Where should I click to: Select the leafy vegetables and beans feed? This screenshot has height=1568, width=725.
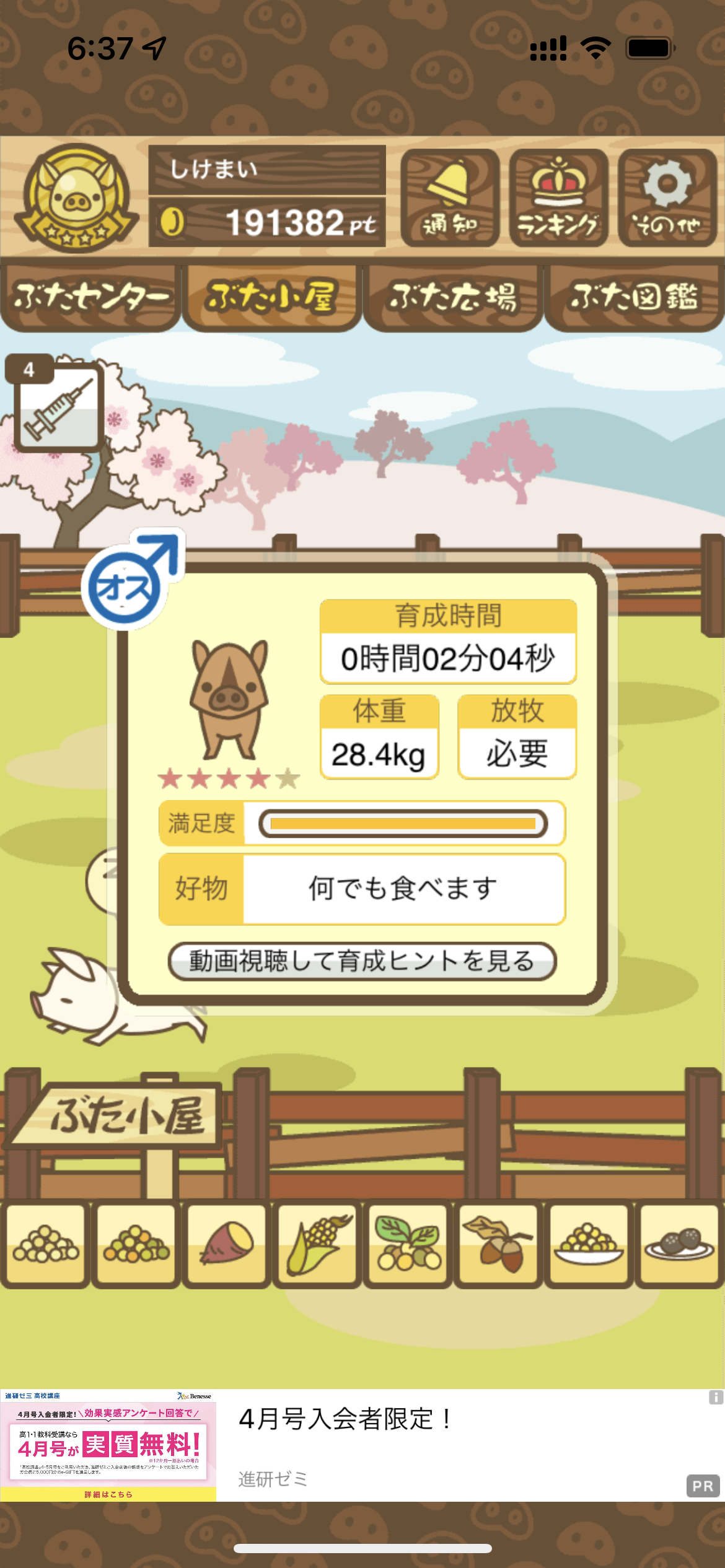coord(408,1244)
